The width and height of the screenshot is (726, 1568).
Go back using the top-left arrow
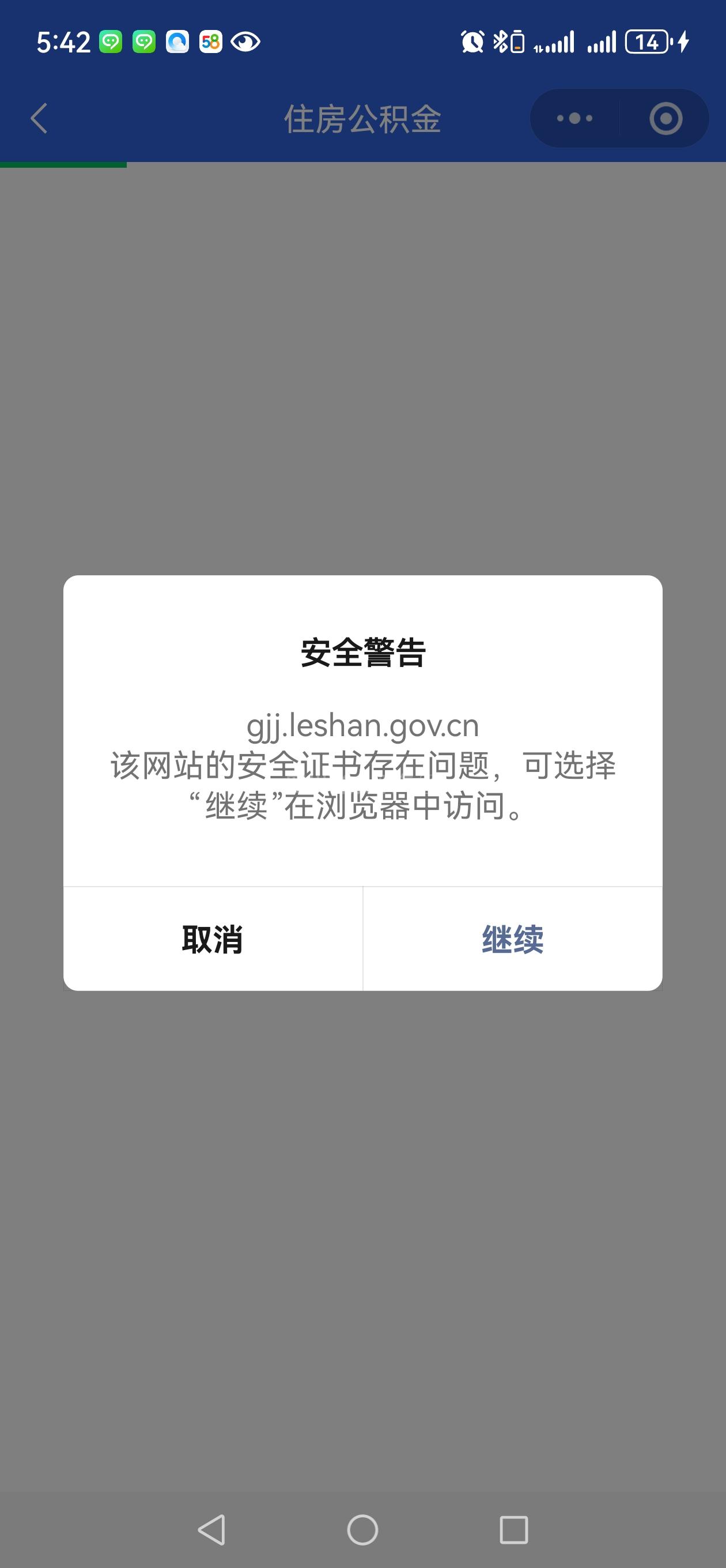point(39,118)
